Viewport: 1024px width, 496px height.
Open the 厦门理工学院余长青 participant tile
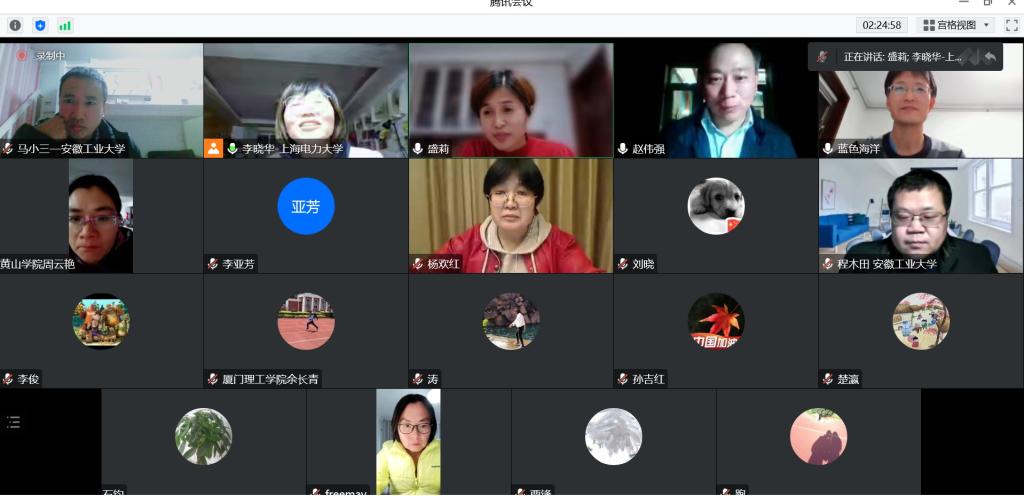306,330
